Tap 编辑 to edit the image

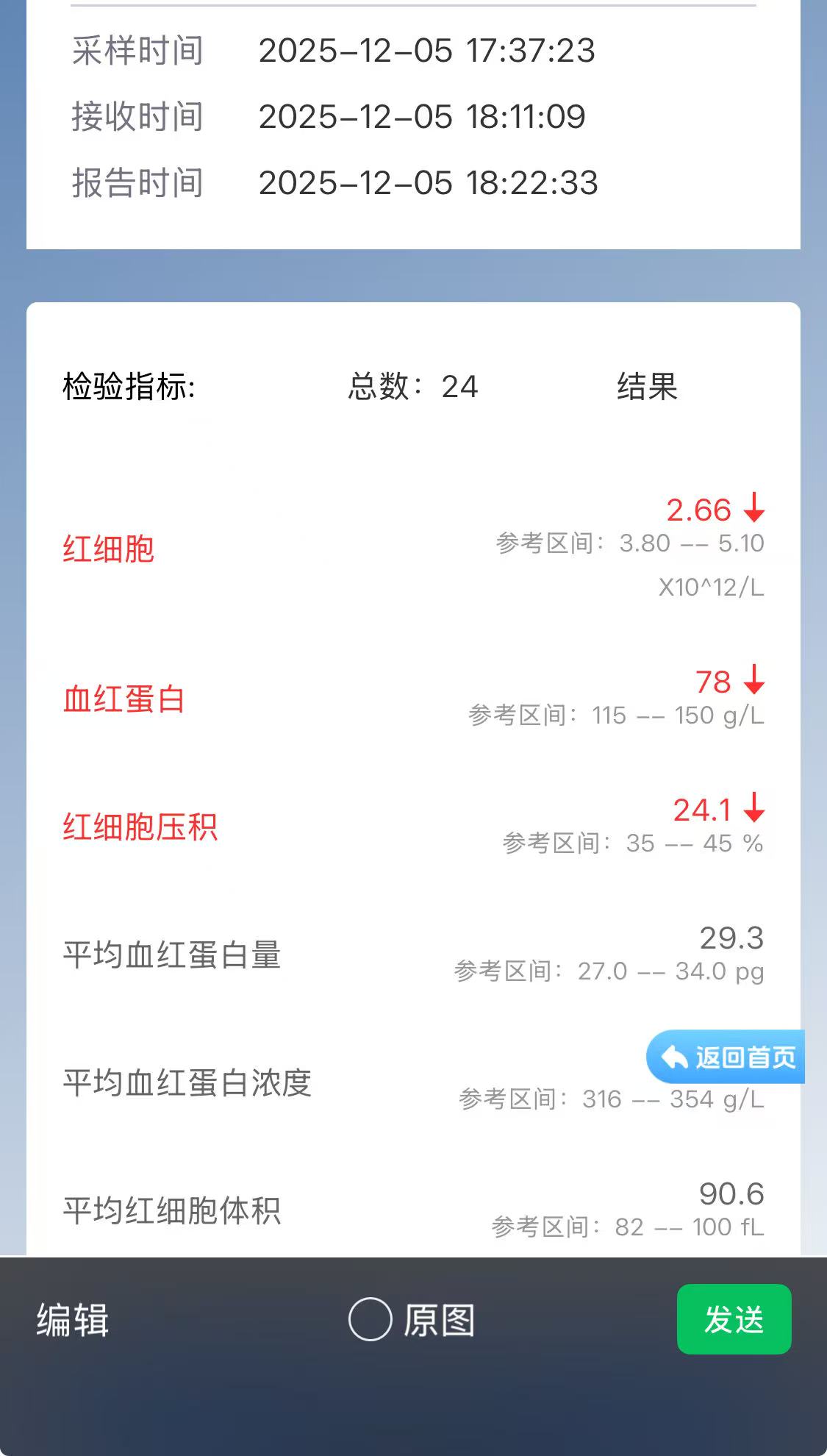click(x=73, y=1320)
